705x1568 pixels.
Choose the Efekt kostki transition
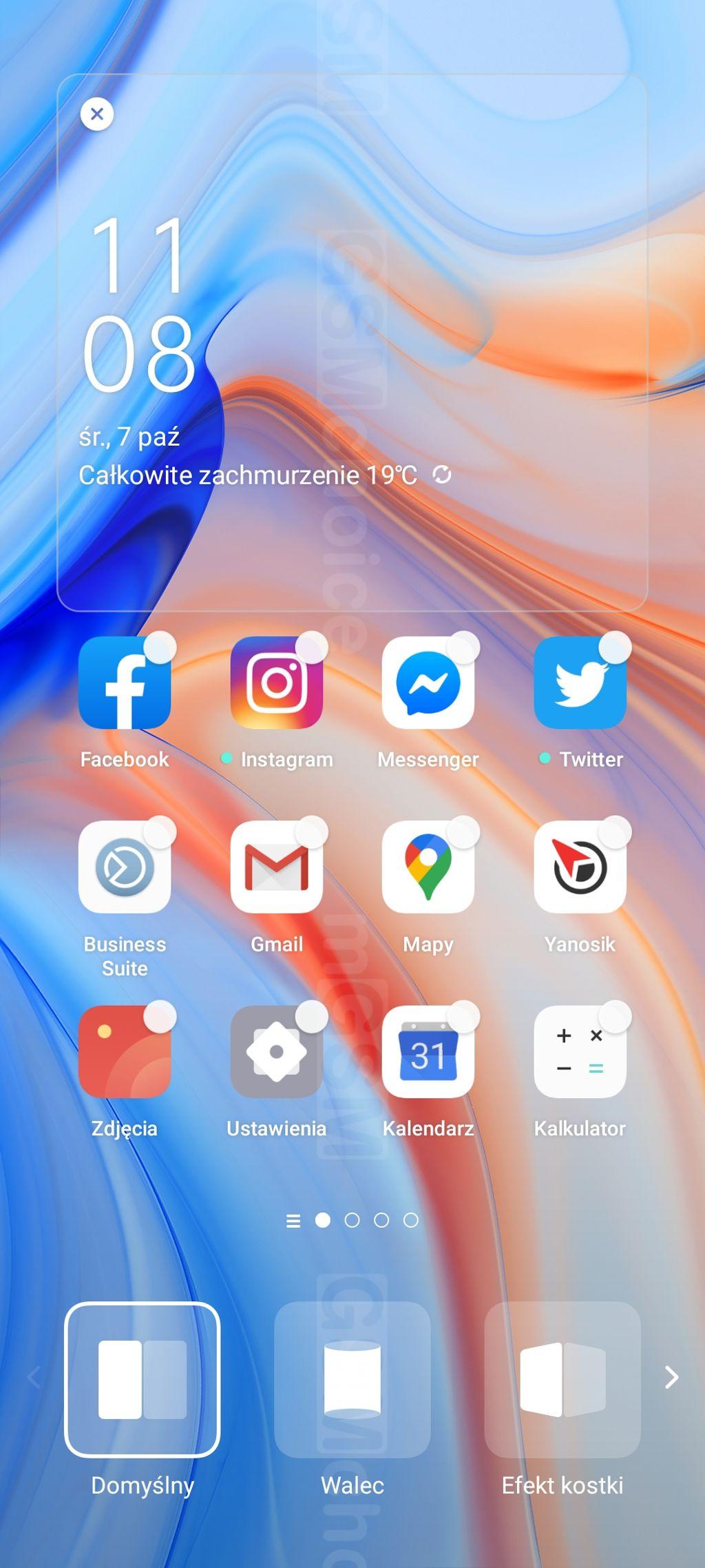pyautogui.click(x=562, y=1380)
